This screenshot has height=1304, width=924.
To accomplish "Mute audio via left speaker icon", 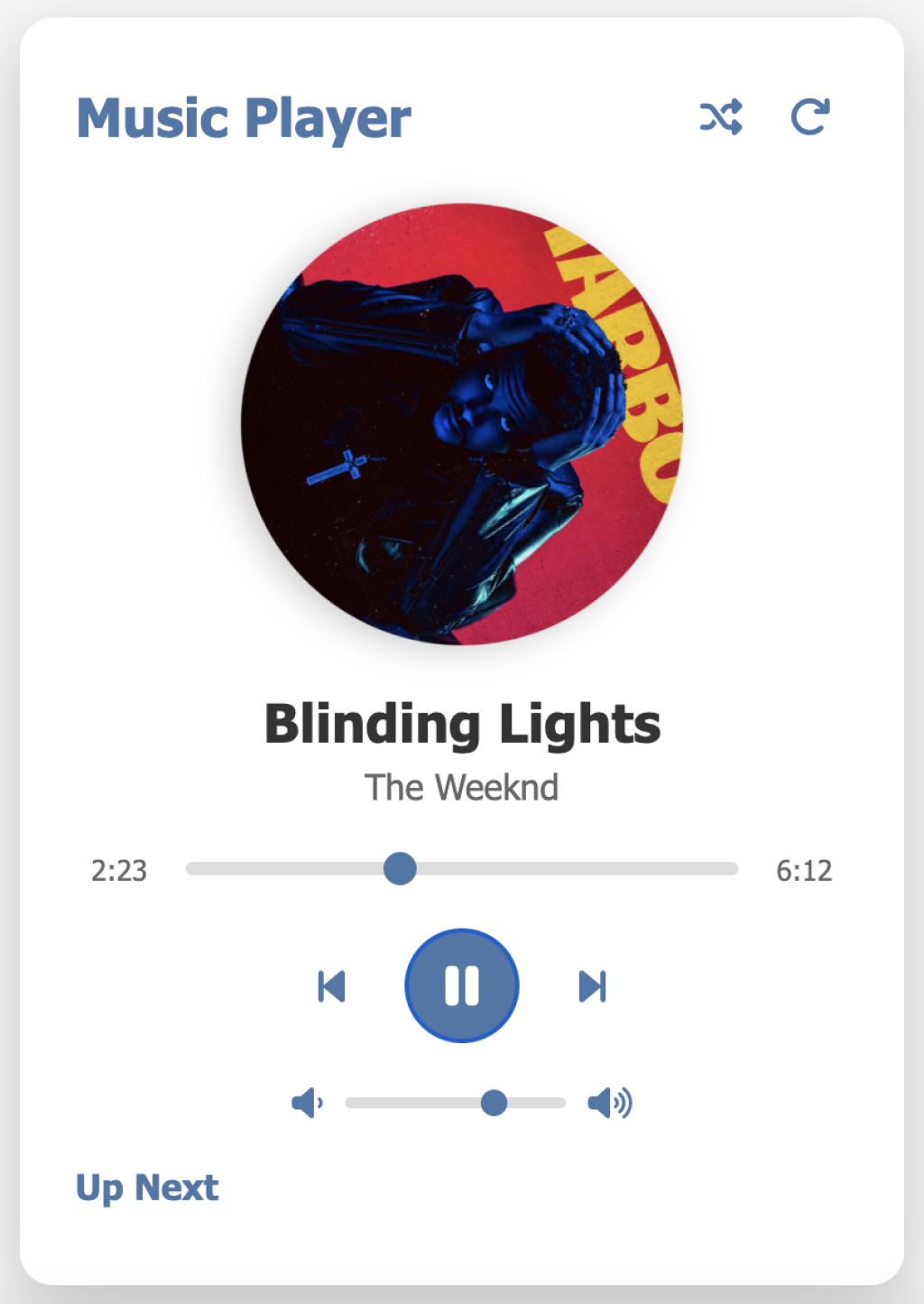I will [x=307, y=1102].
